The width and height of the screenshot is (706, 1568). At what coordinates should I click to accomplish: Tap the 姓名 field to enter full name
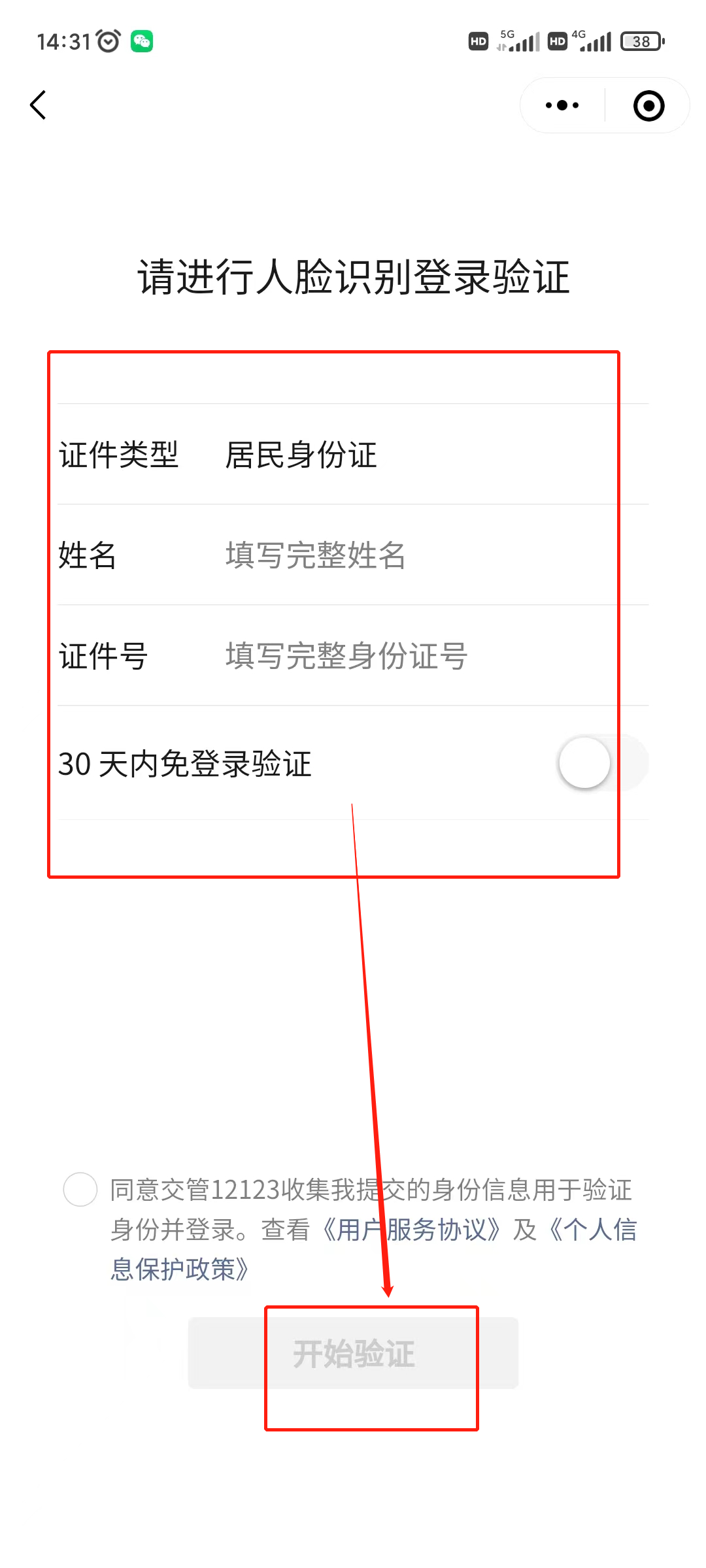(392, 555)
